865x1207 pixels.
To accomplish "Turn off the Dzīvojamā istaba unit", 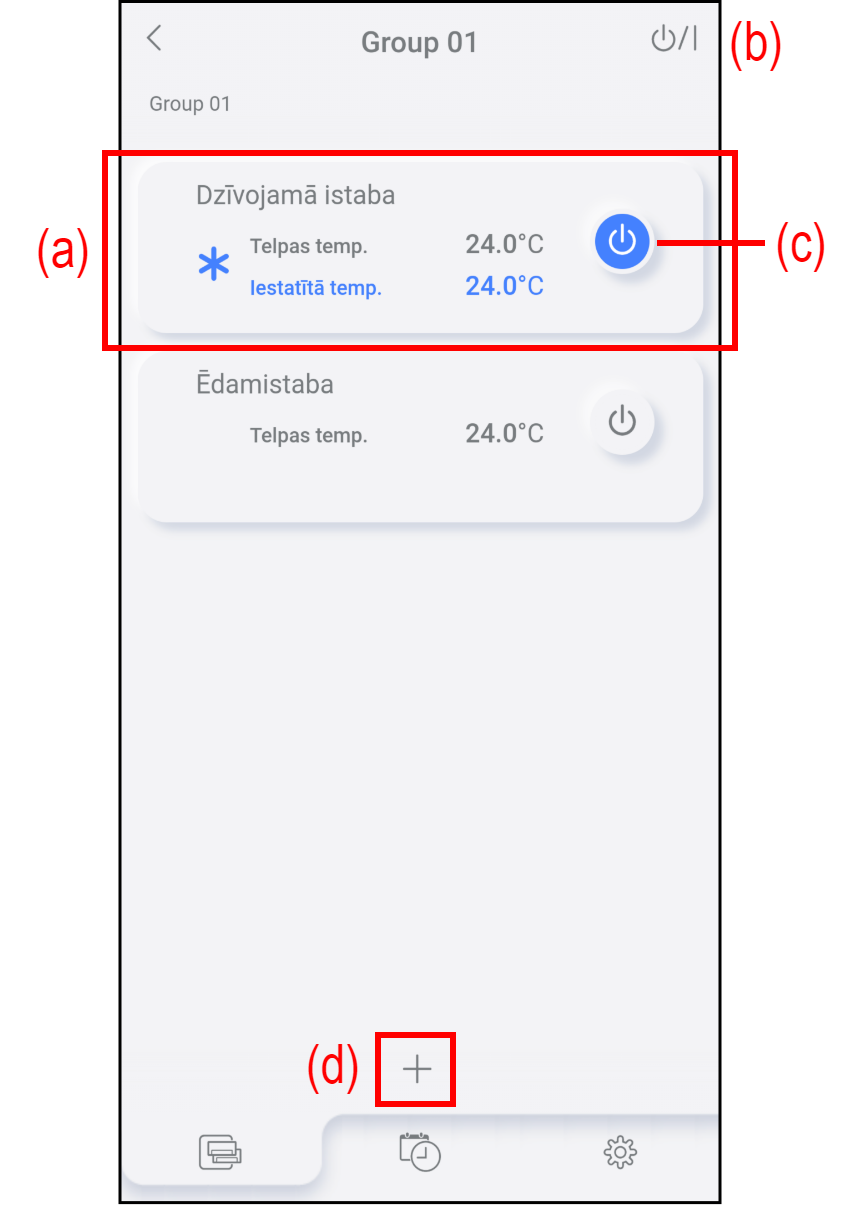I will click(x=622, y=242).
